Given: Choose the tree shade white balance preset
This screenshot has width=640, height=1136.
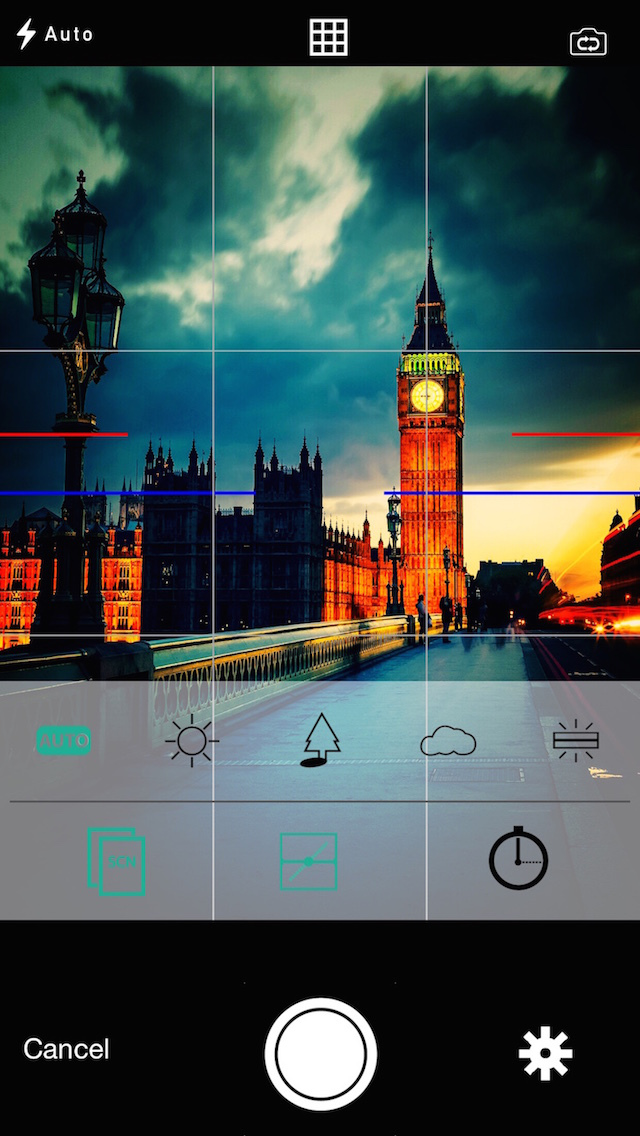Looking at the screenshot, I should [320, 741].
